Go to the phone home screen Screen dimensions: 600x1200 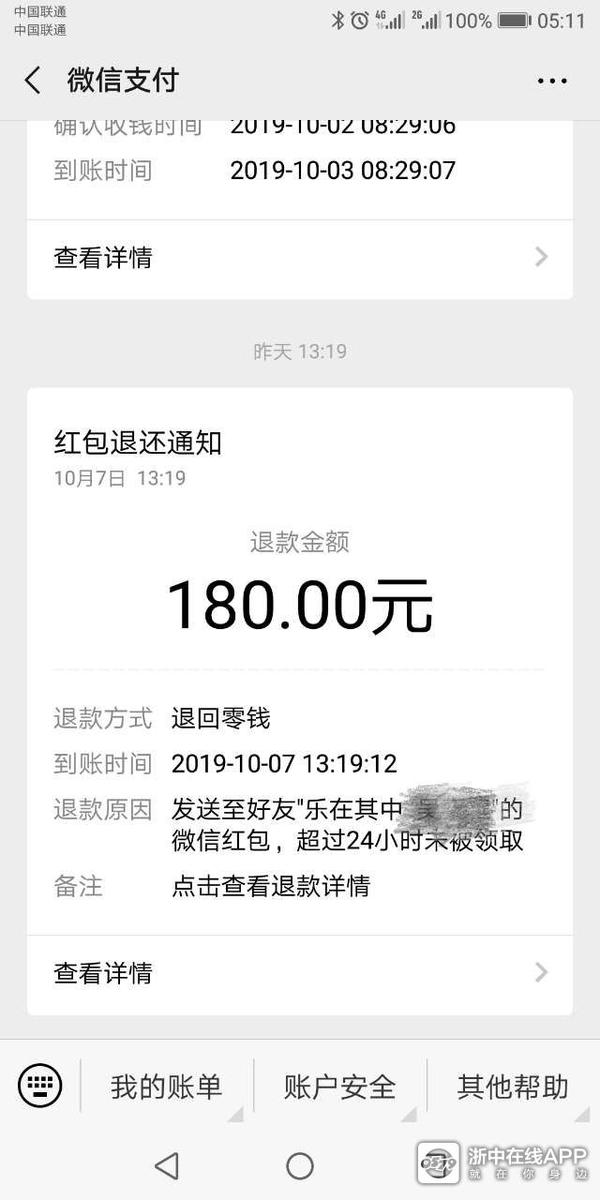click(x=300, y=1165)
